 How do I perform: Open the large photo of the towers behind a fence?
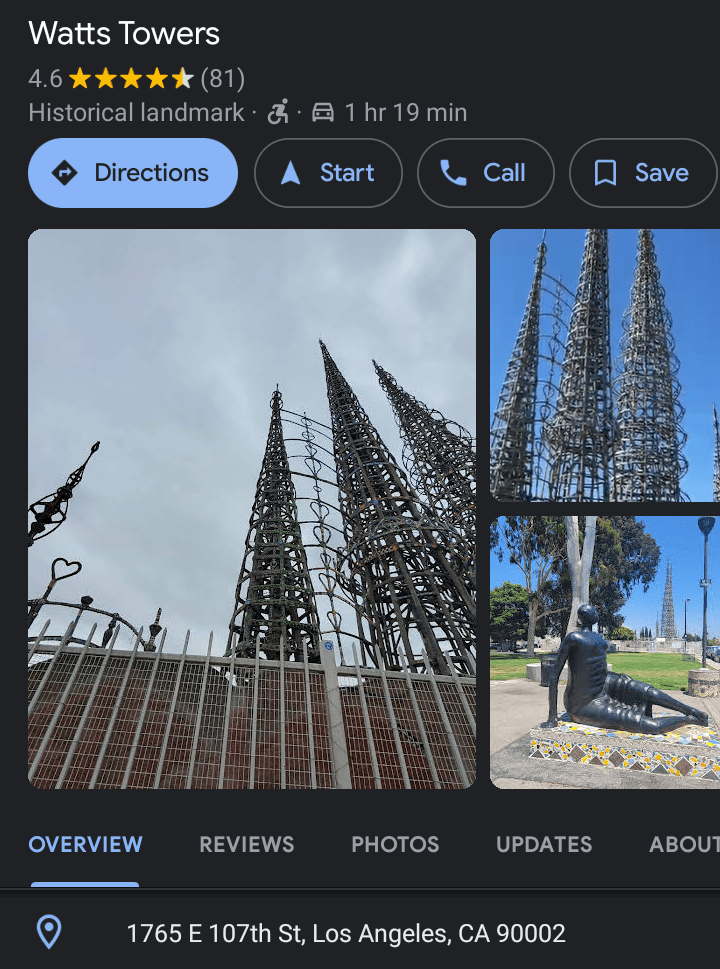(252, 508)
